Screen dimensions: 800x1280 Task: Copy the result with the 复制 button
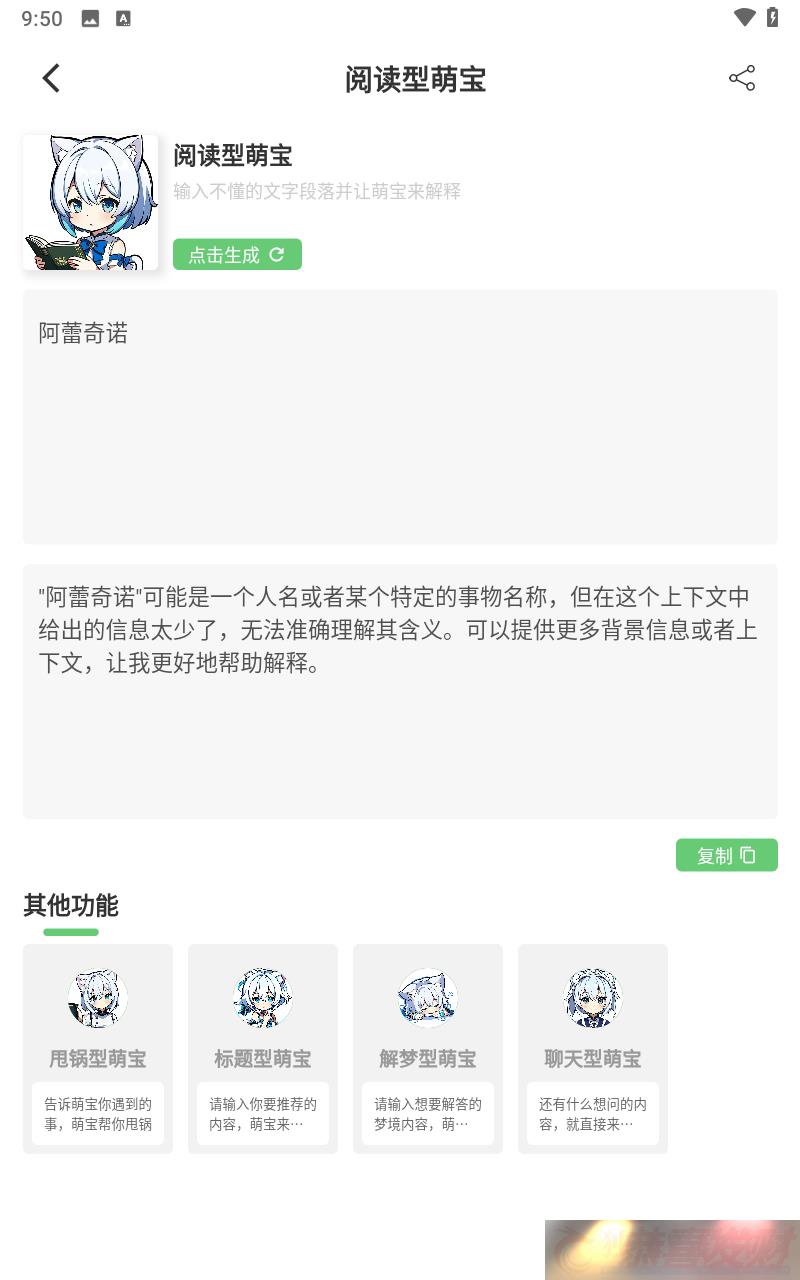(x=726, y=855)
